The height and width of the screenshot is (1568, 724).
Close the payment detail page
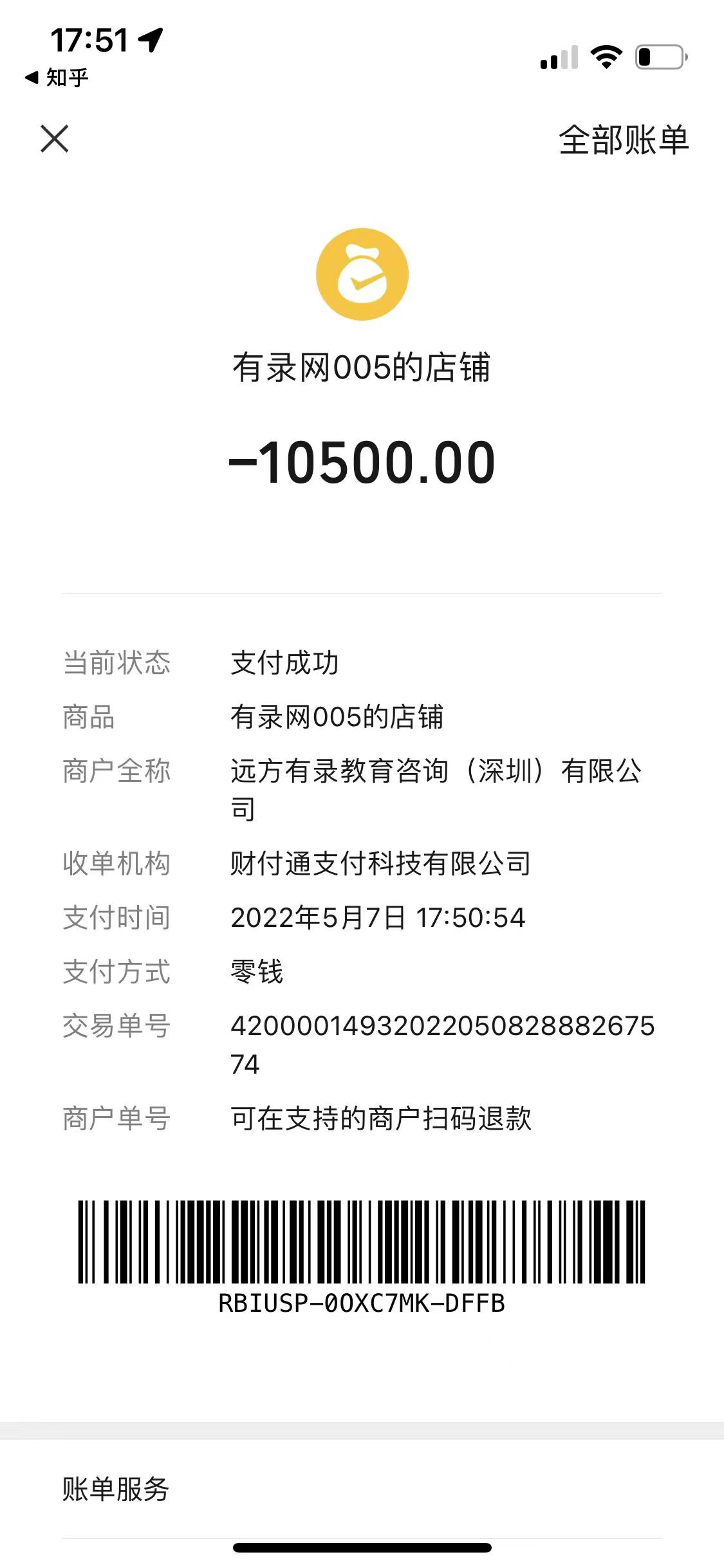(x=55, y=139)
